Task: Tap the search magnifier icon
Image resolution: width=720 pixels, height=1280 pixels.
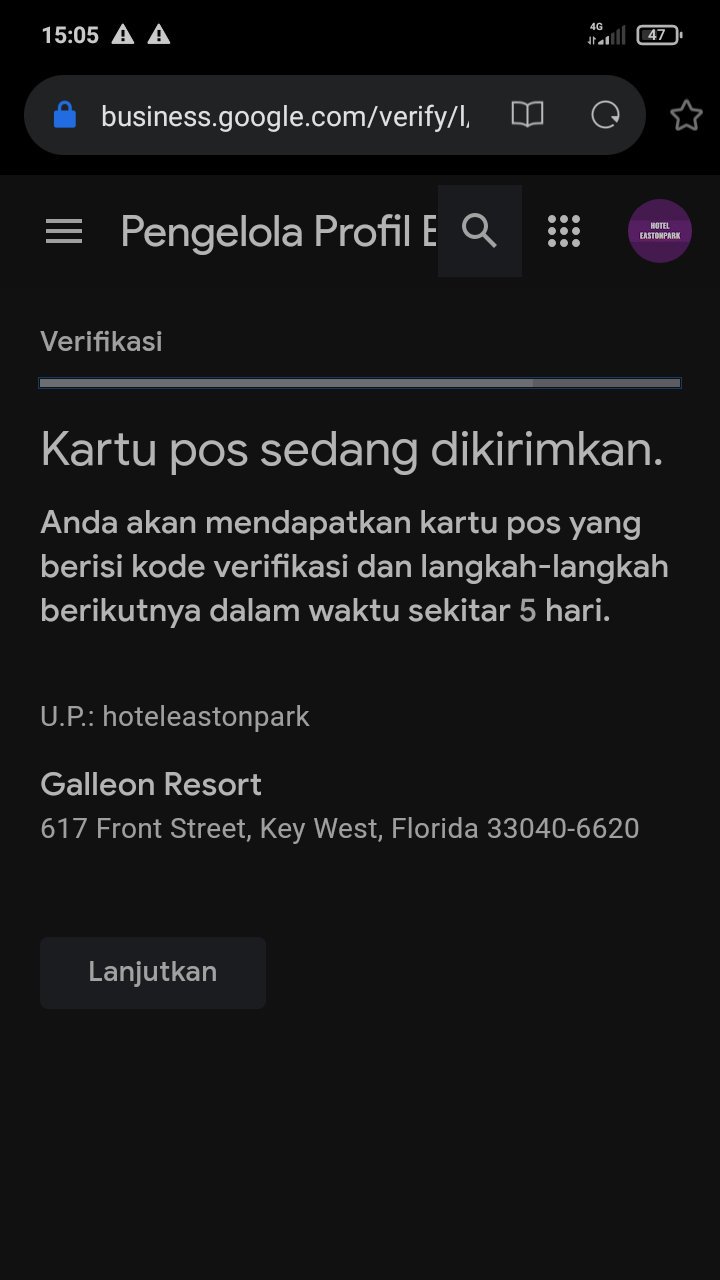Action: [x=480, y=231]
